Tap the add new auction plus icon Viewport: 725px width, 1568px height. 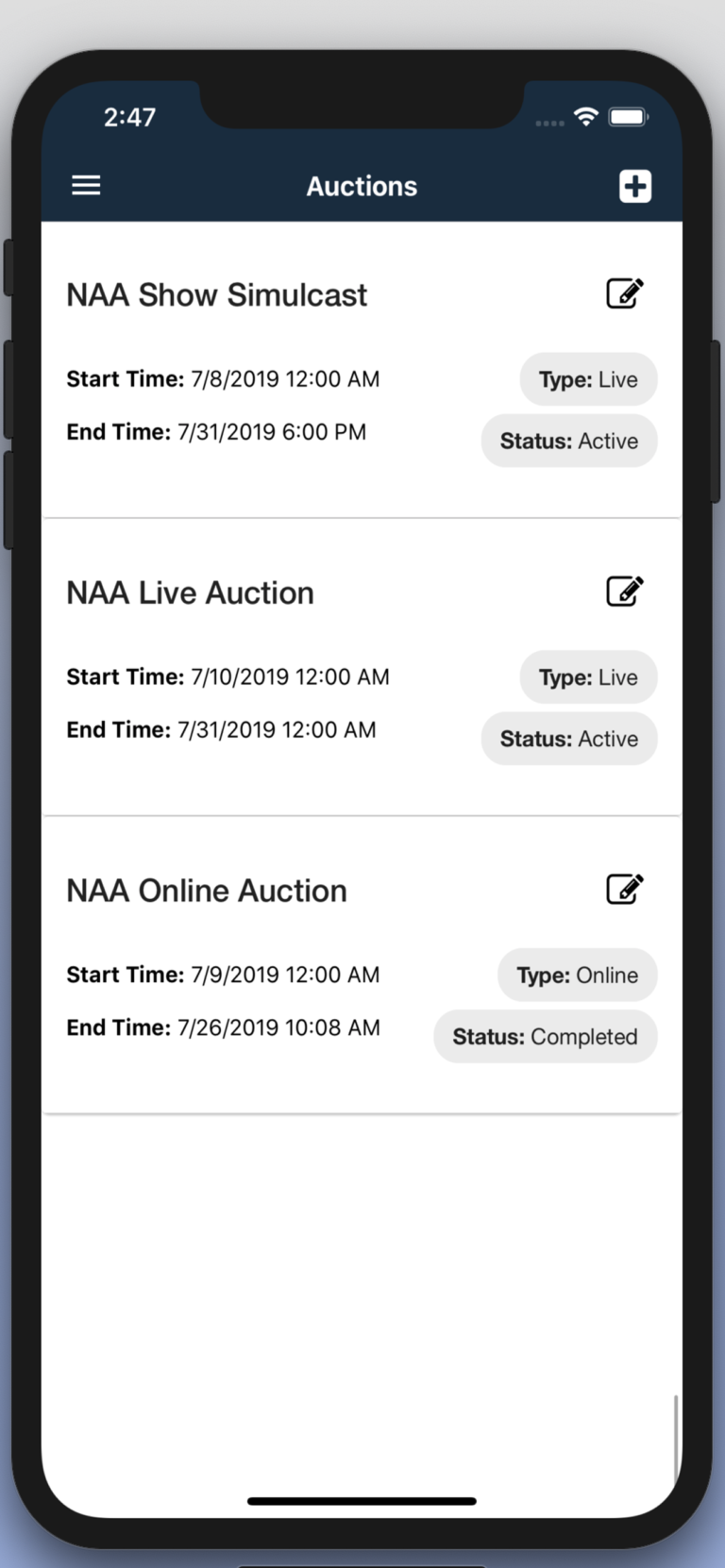click(635, 186)
